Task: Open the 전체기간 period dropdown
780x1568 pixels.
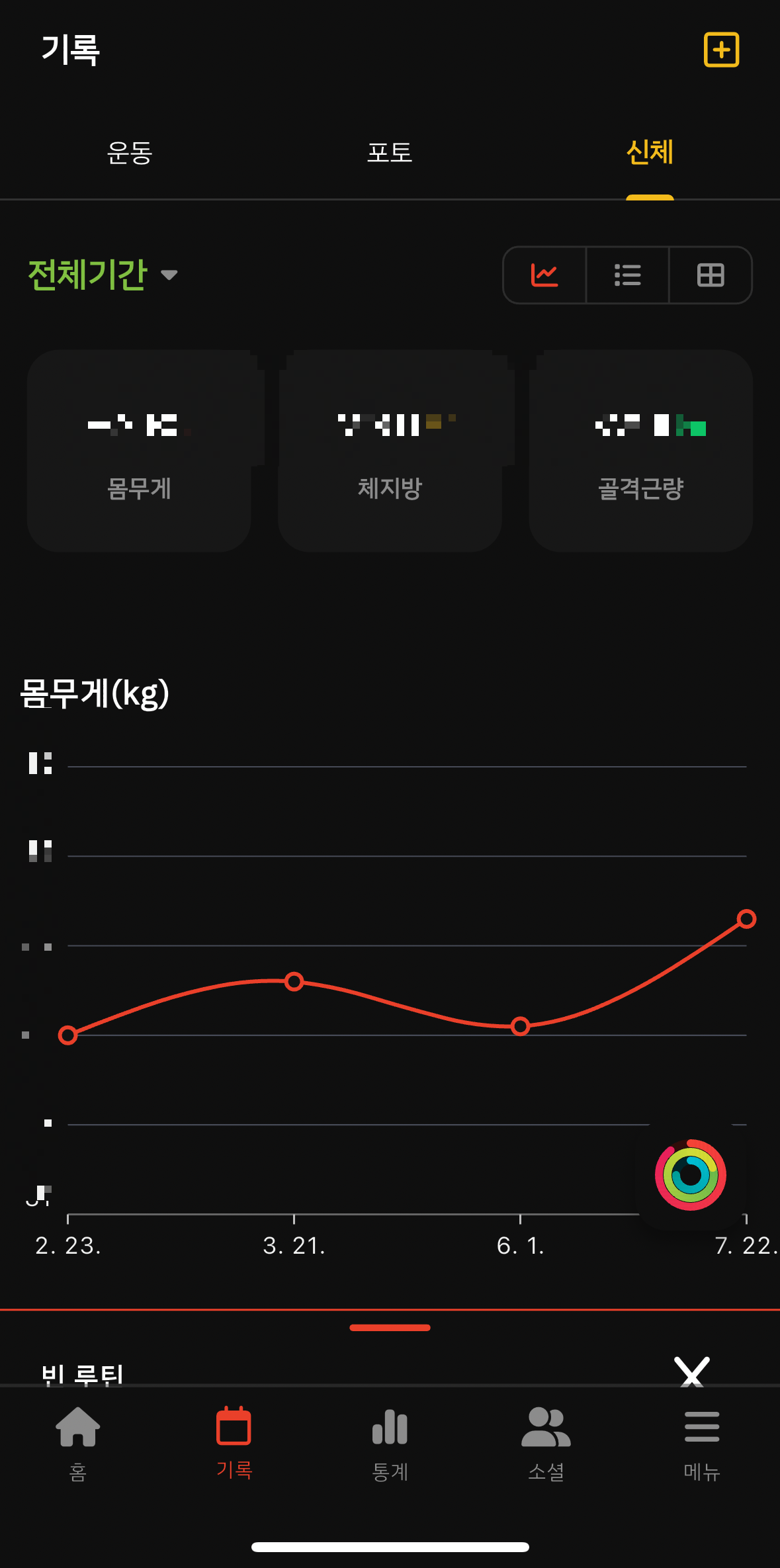Action: click(103, 275)
